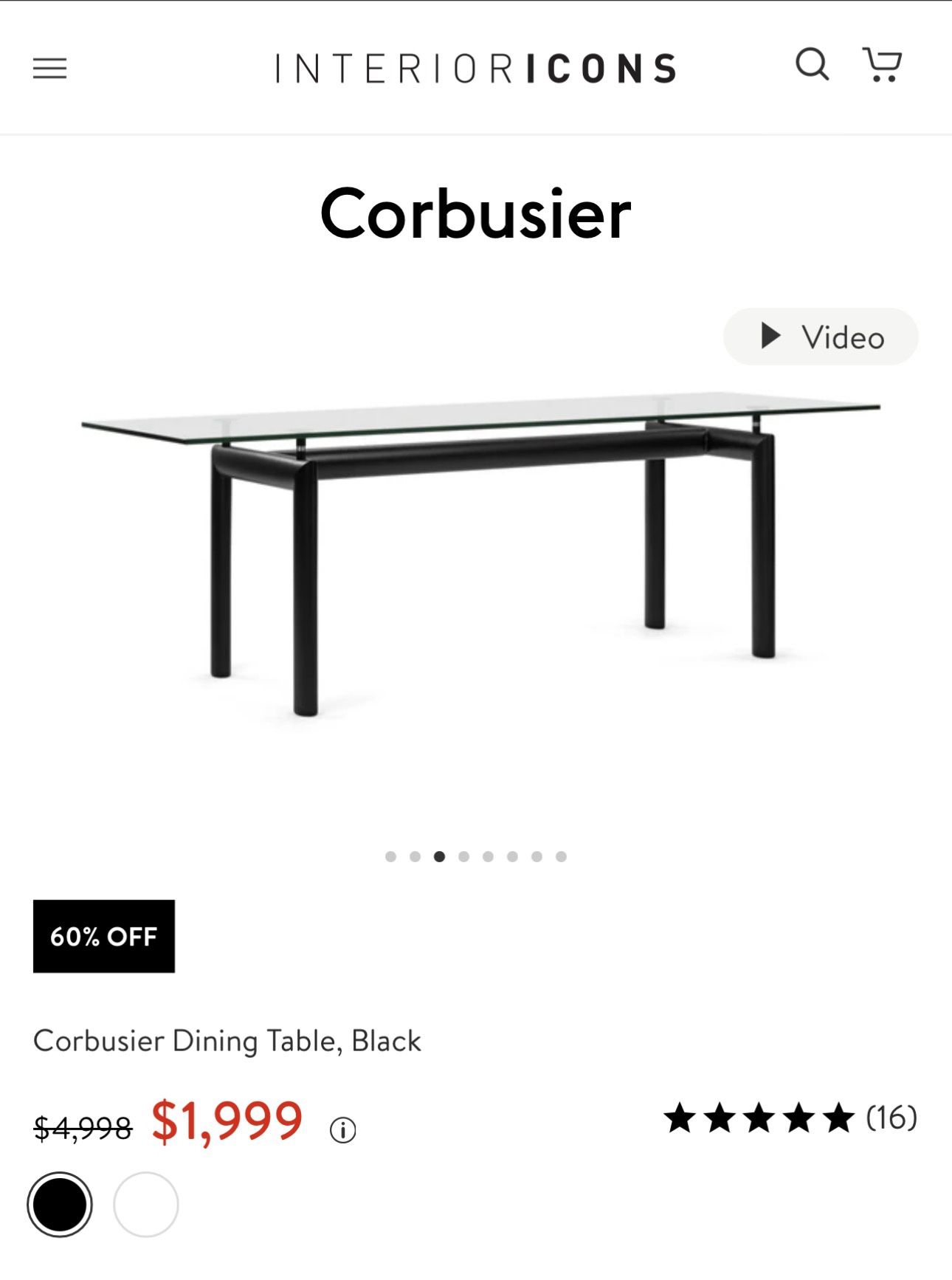
Task: Jump to the last carousel image dot
Action: pyautogui.click(x=561, y=856)
